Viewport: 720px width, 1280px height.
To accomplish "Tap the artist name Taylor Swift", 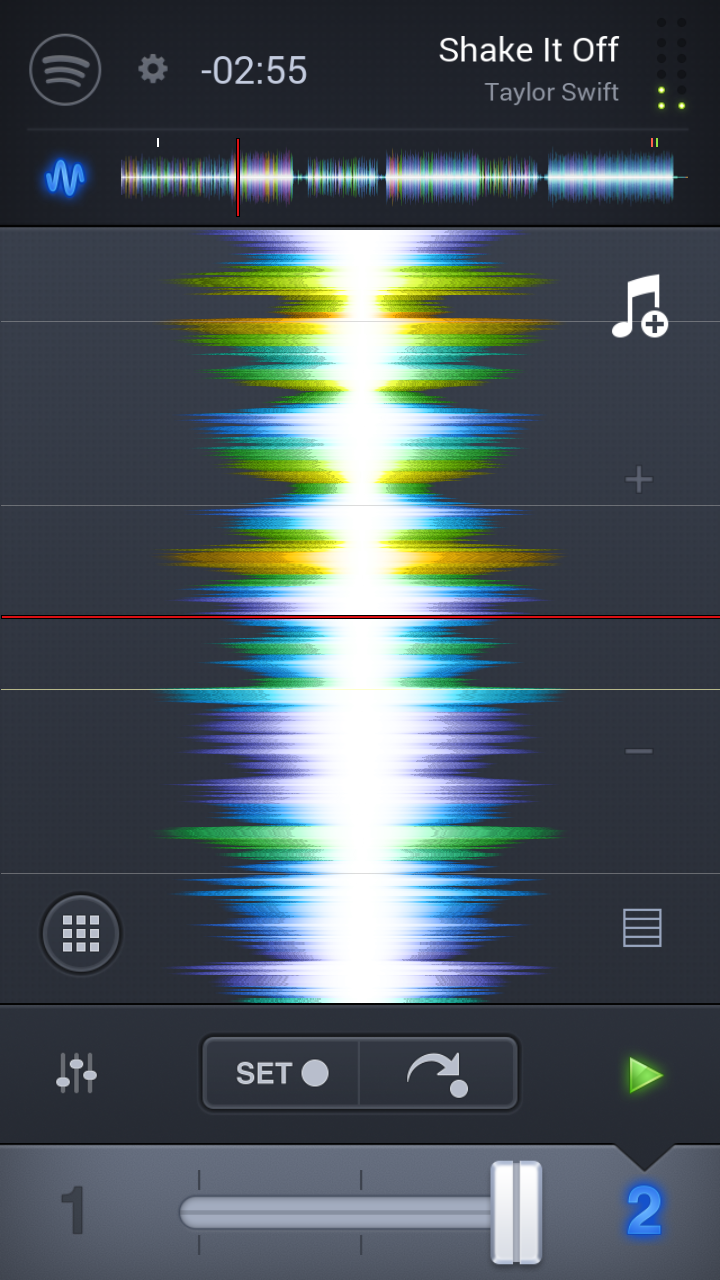I will coord(552,92).
